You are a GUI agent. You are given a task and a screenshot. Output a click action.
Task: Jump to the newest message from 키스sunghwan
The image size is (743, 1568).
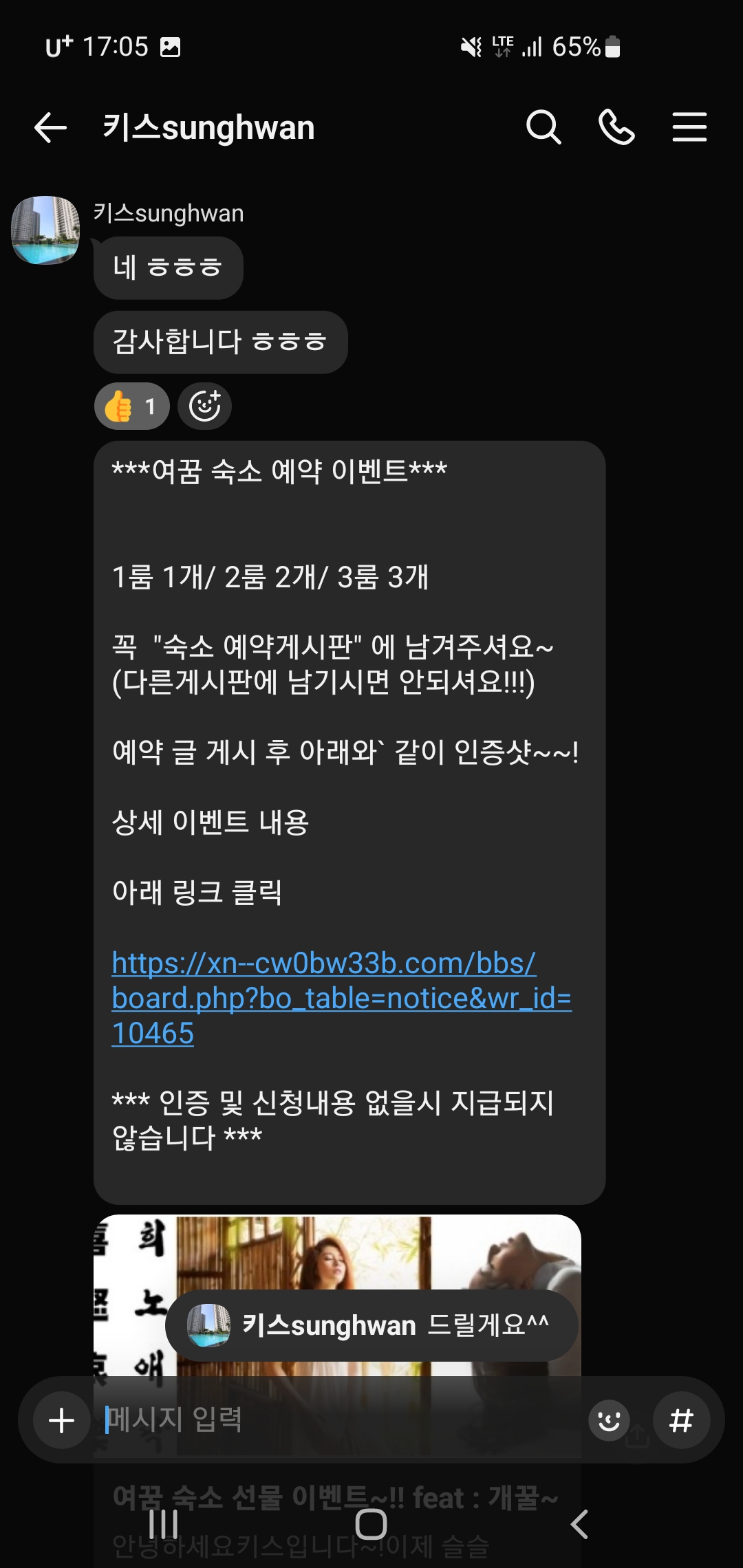pyautogui.click(x=371, y=1325)
